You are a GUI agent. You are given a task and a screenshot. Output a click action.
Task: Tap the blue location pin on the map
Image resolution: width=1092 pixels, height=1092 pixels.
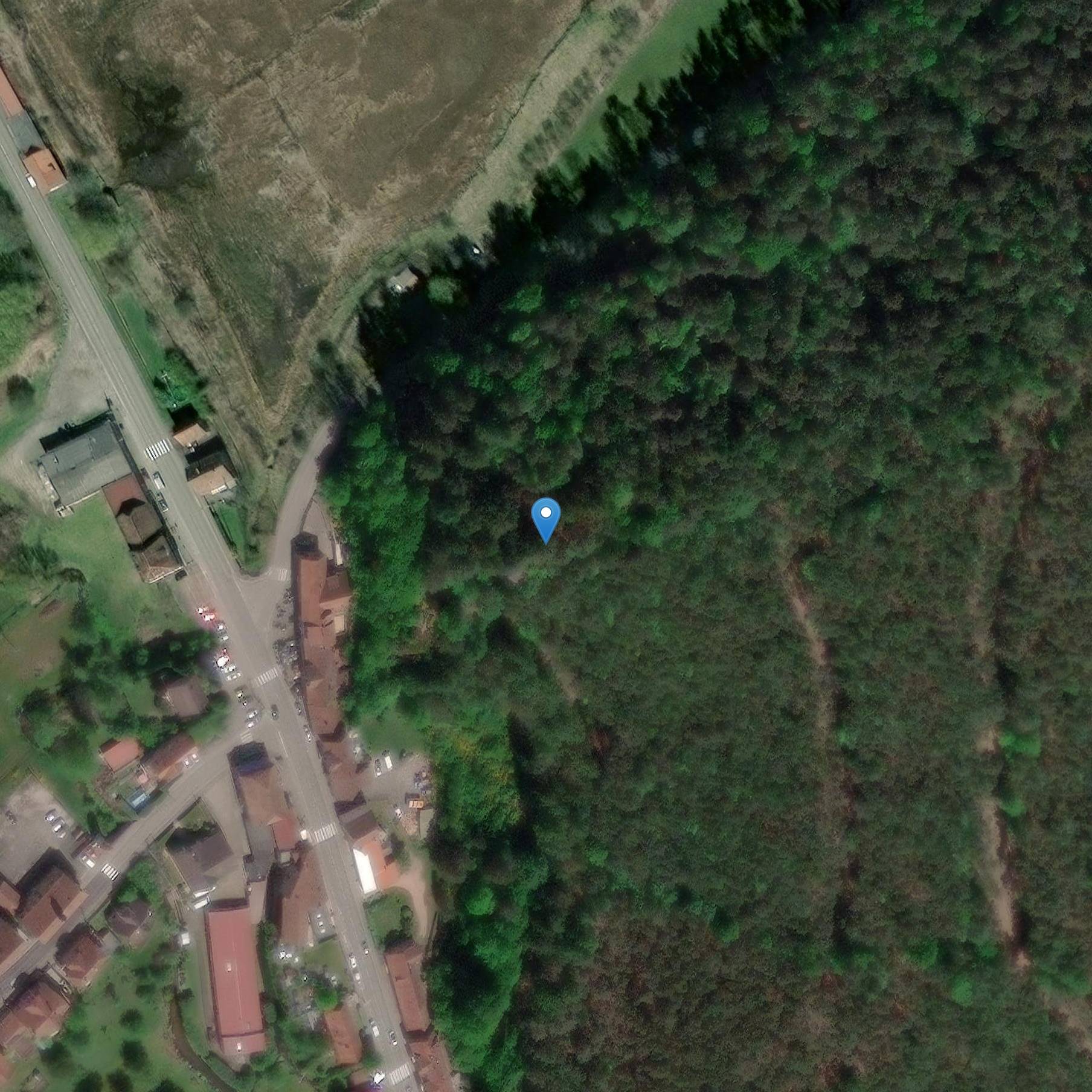[x=546, y=518]
